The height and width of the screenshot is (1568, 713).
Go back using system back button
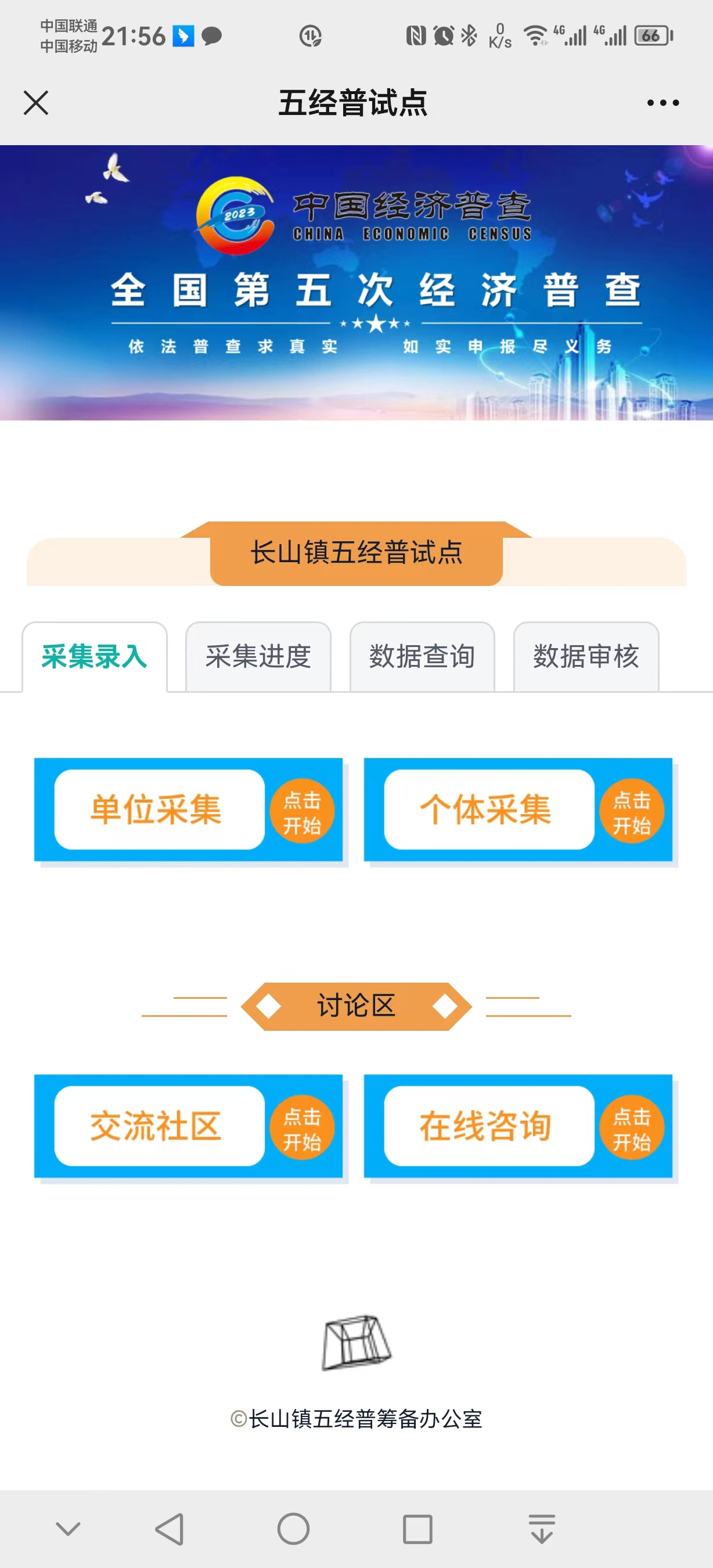(170, 1529)
